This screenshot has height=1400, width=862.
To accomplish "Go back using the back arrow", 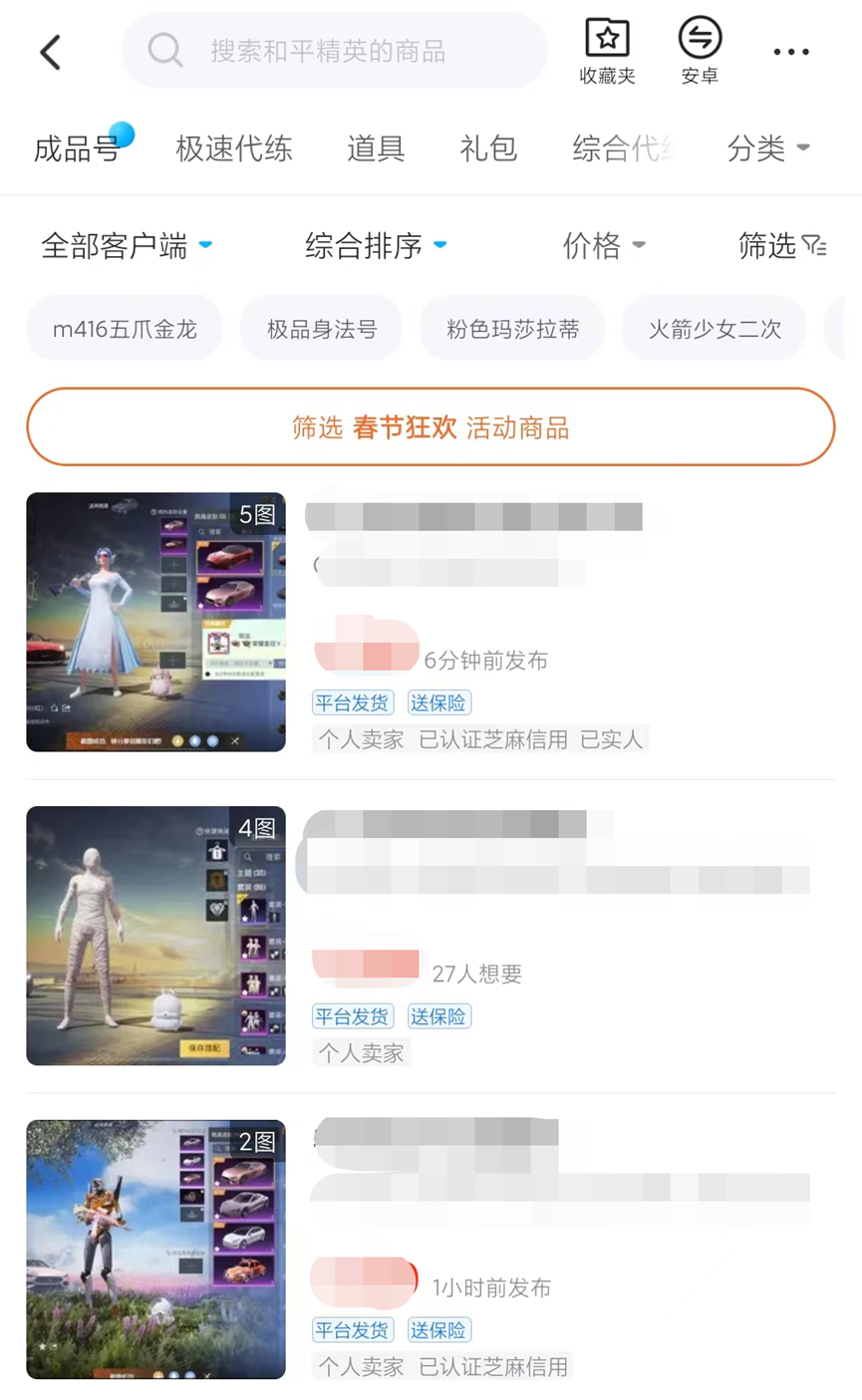I will click(51, 52).
